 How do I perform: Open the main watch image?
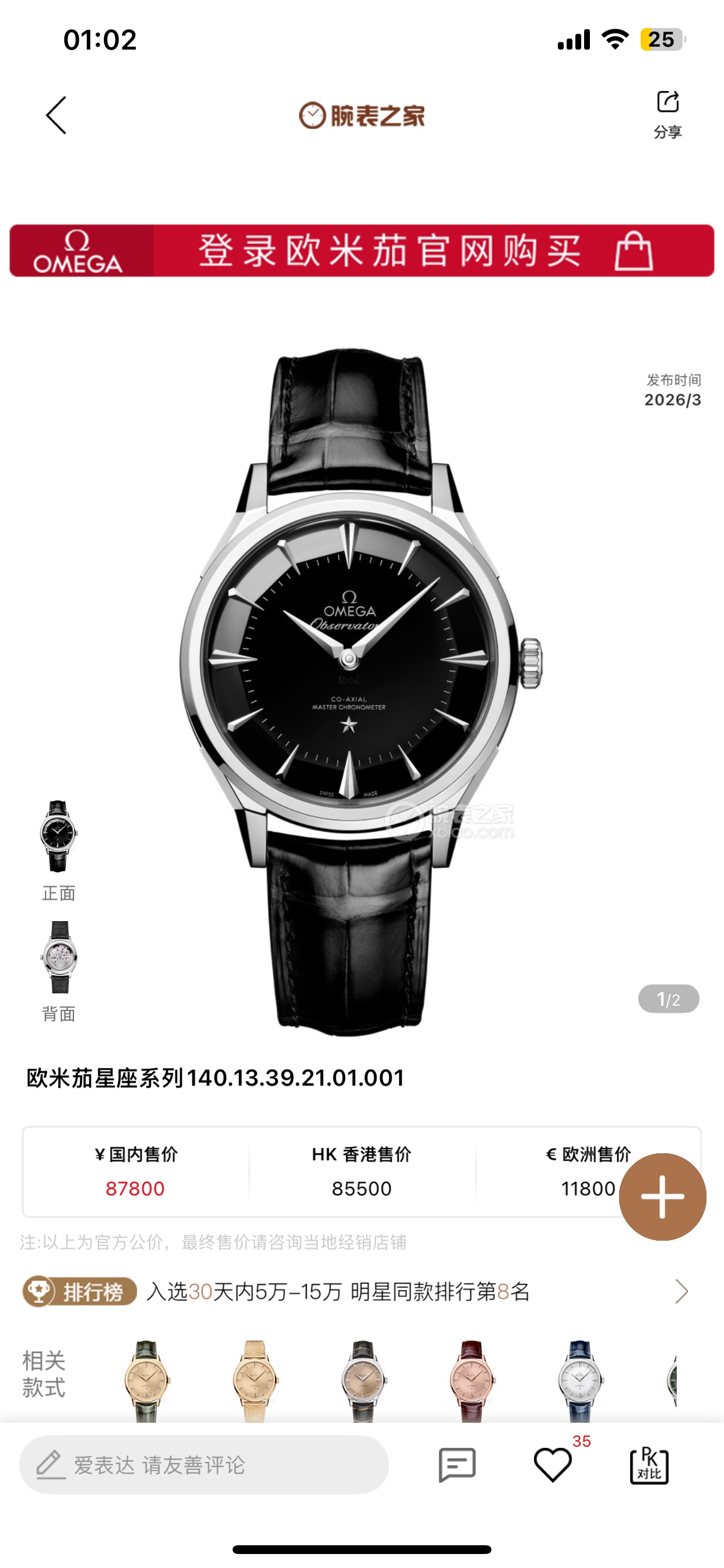361,691
